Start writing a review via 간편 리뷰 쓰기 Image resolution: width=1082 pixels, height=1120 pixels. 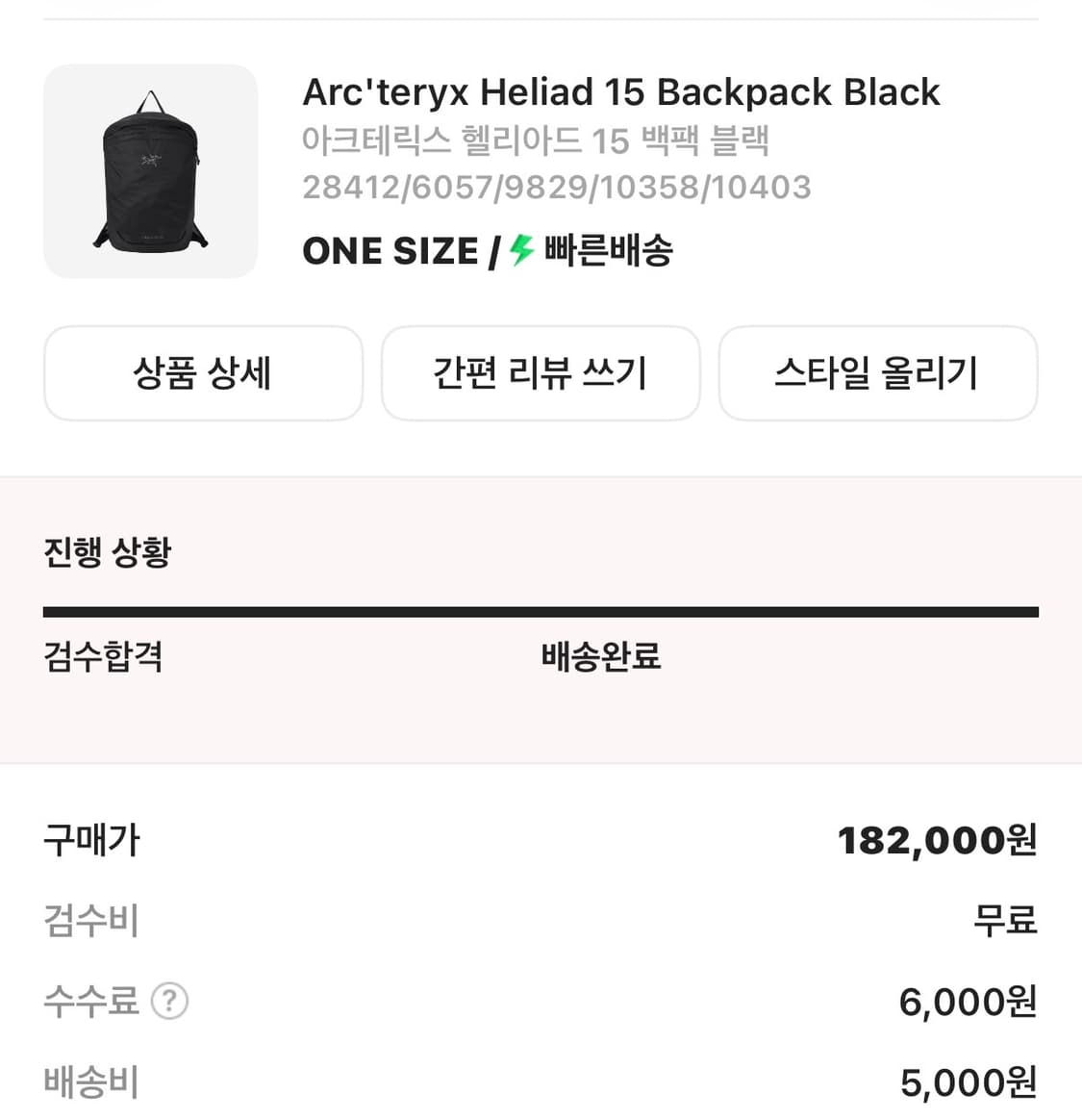coord(541,373)
